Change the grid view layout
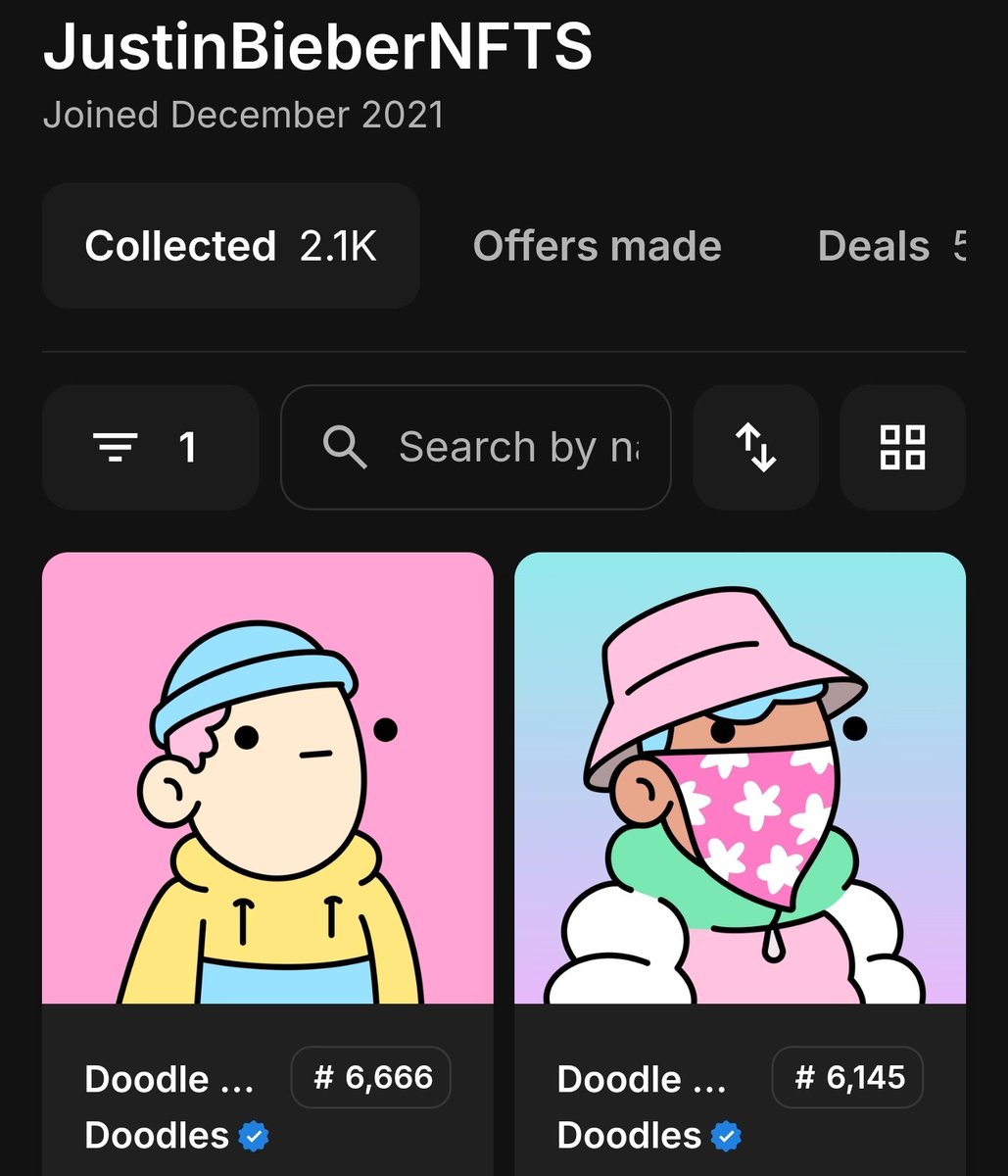Viewport: 1008px width, 1176px height. point(902,448)
